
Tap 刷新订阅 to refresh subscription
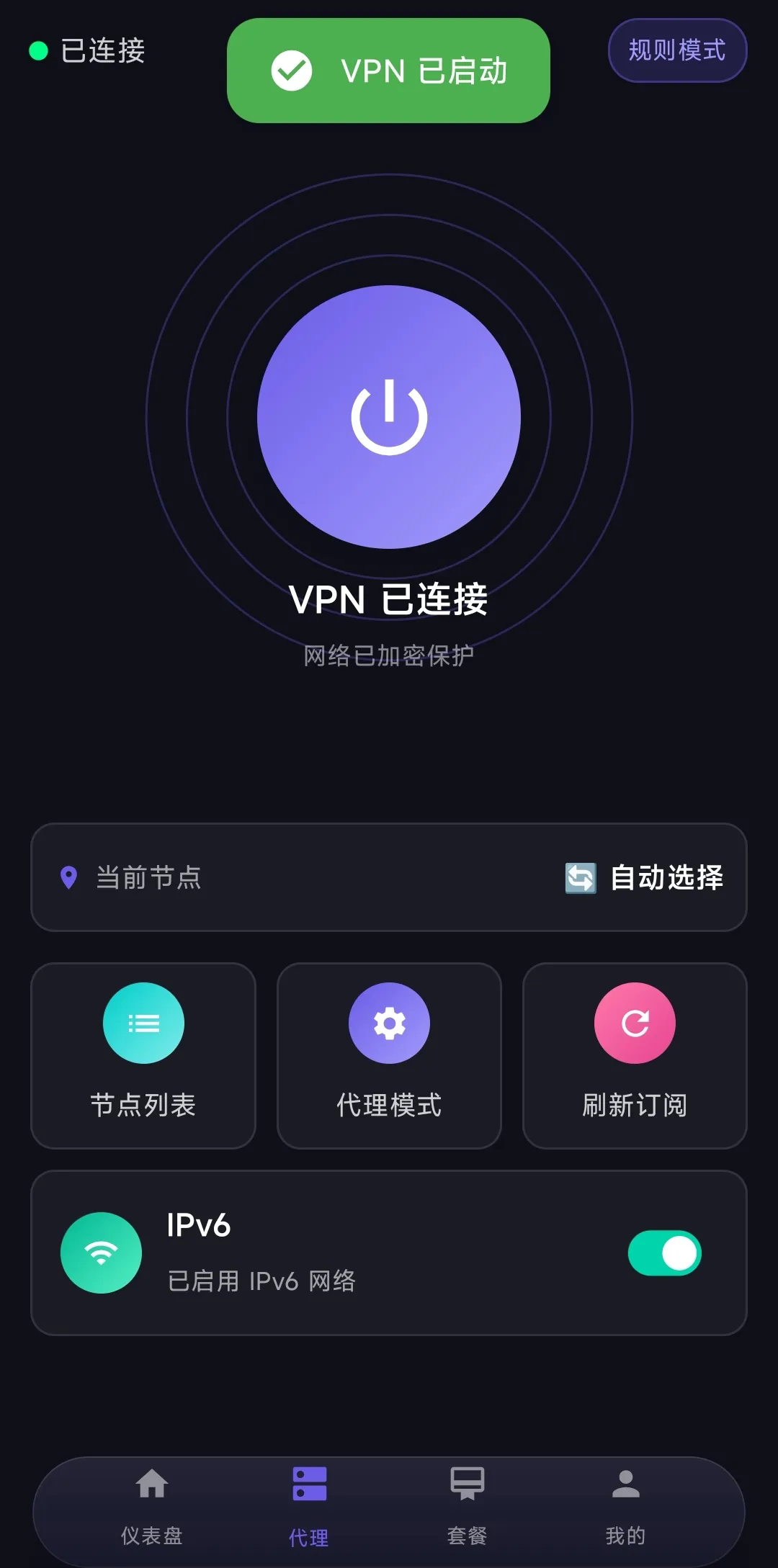(x=635, y=1055)
